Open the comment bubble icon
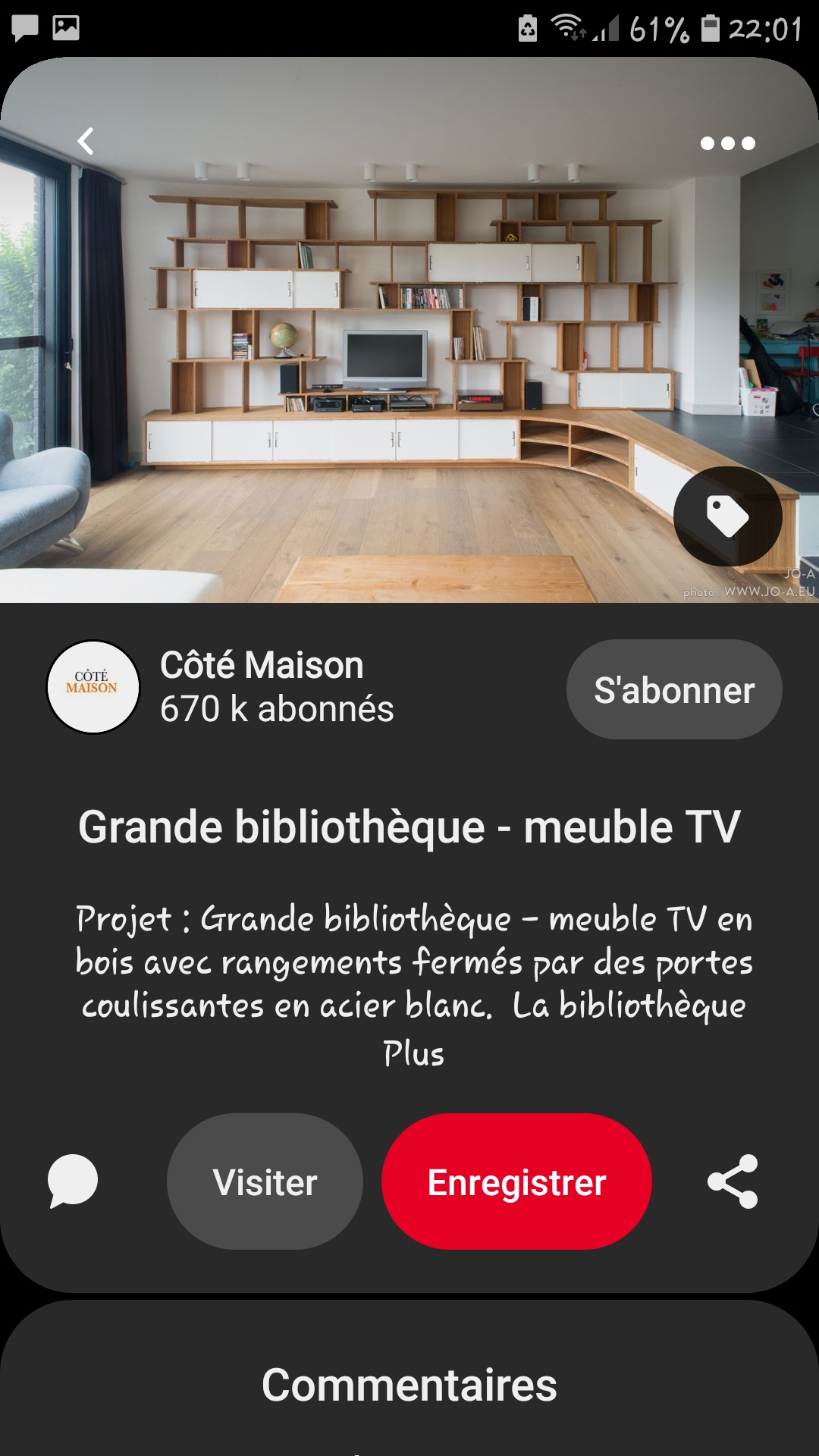 click(73, 1181)
